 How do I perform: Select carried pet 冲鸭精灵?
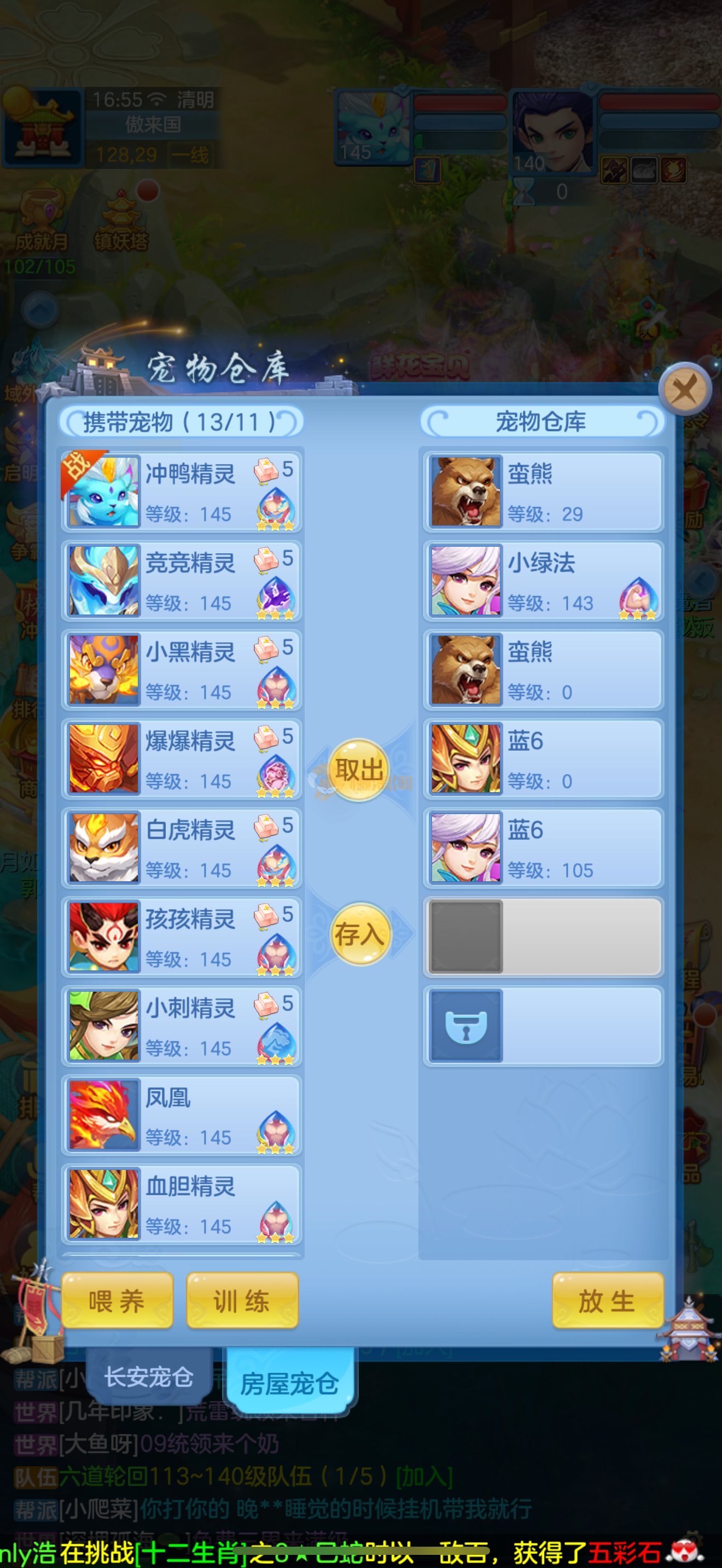coord(182,491)
